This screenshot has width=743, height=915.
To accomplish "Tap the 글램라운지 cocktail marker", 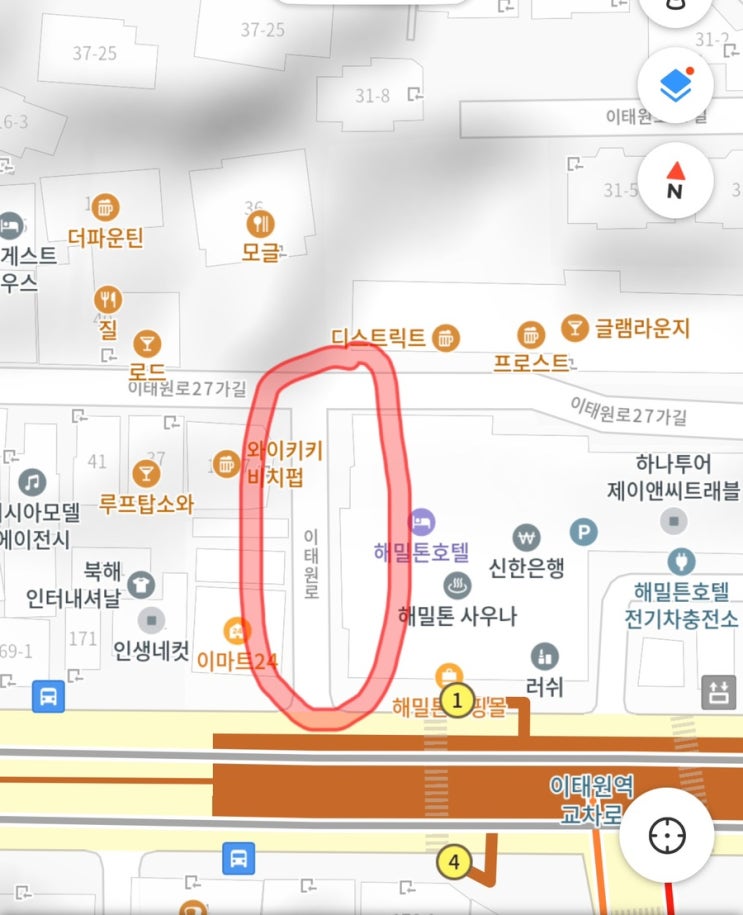I will pos(574,327).
